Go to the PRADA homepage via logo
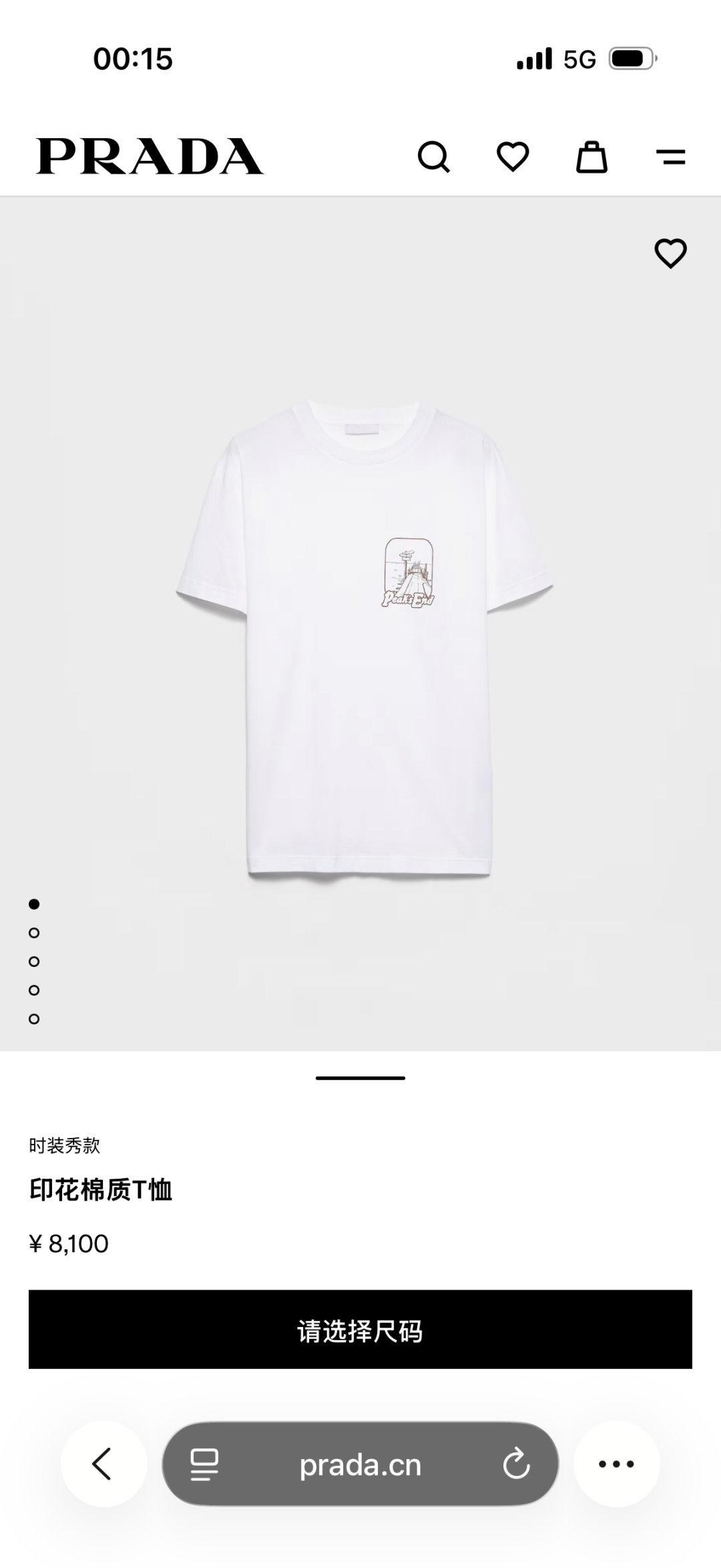 pos(150,156)
